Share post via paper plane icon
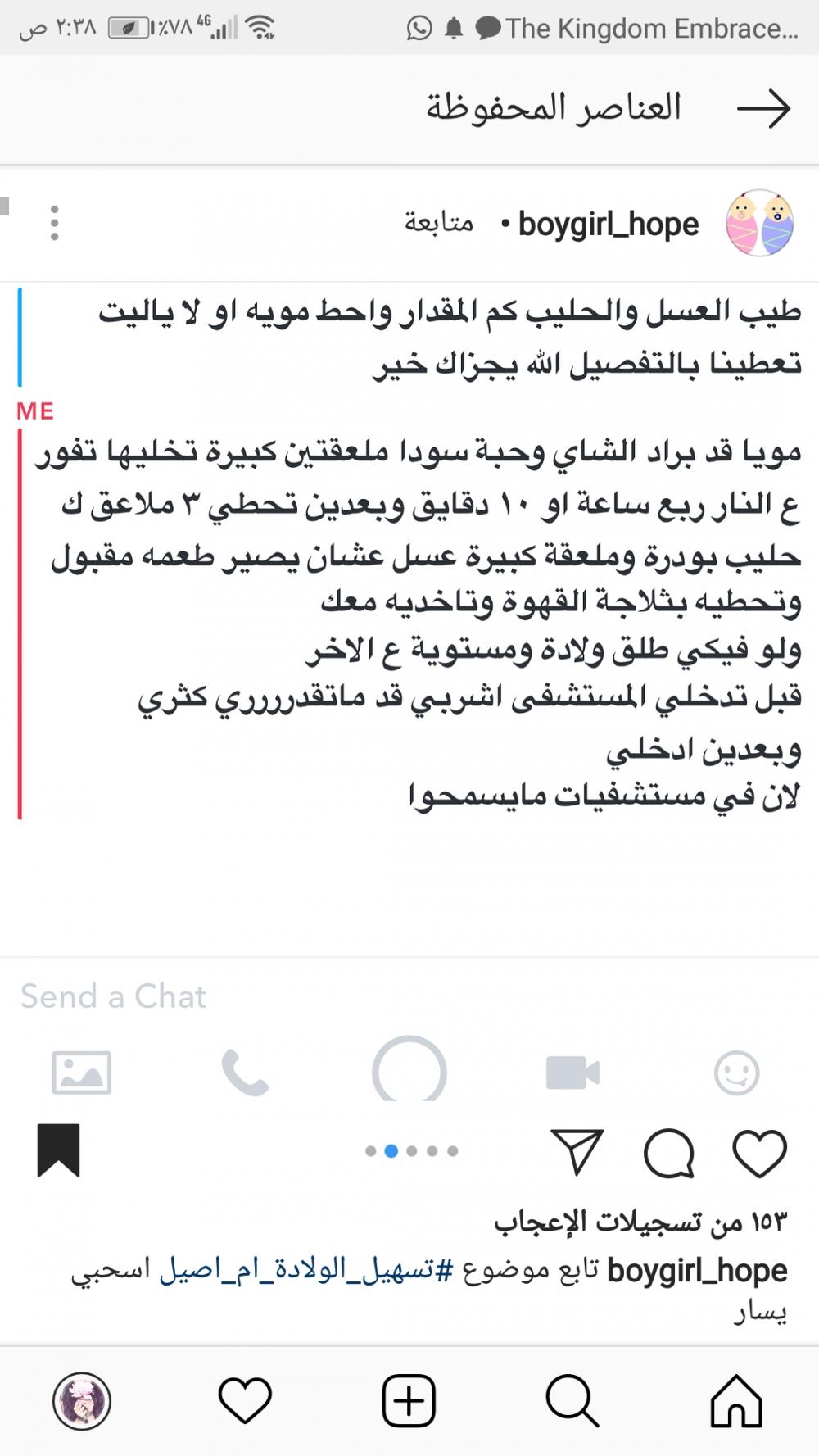819x1456 pixels. pos(577,1151)
